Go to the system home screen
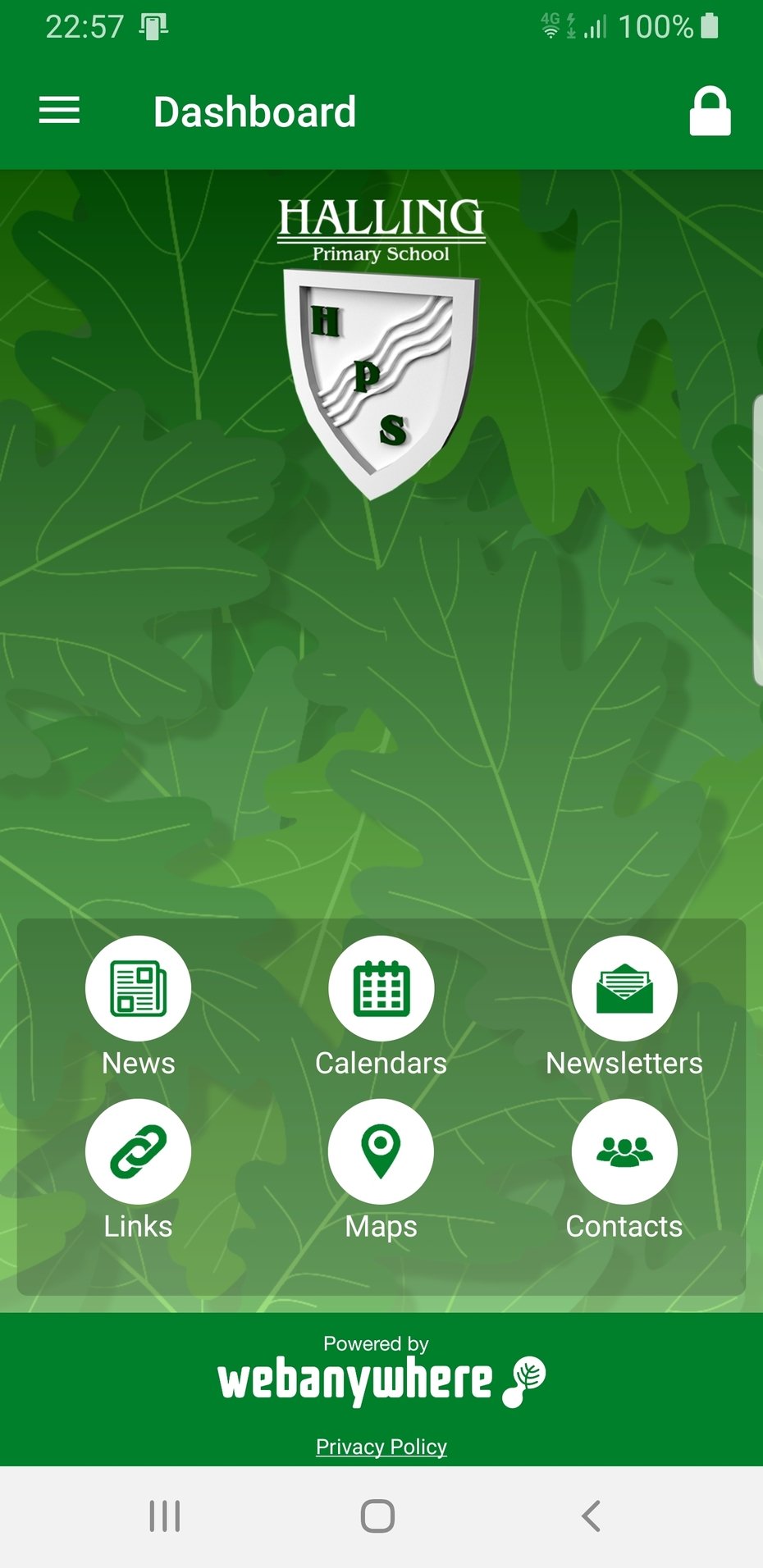 (377, 1516)
